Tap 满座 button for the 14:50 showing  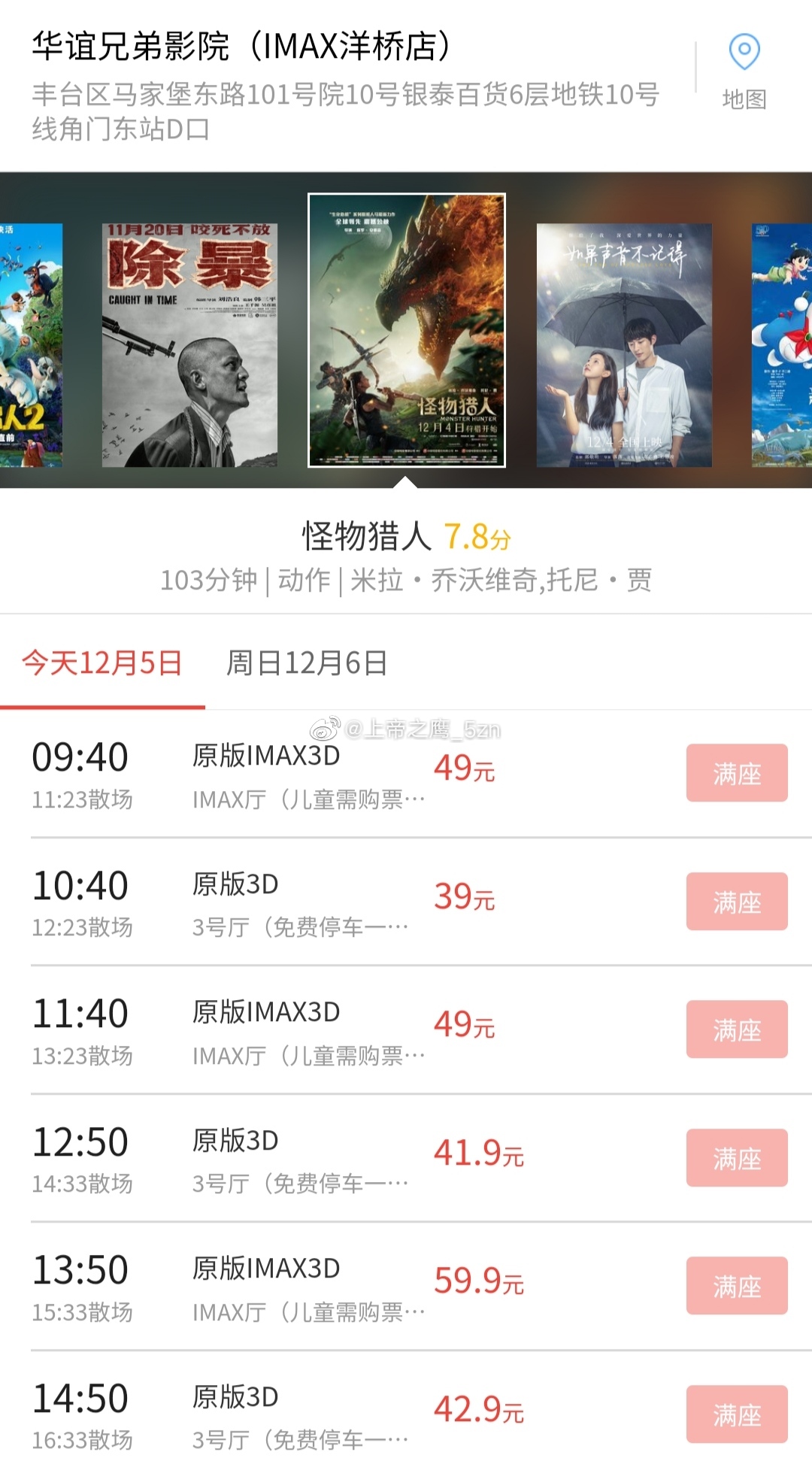(x=736, y=1414)
